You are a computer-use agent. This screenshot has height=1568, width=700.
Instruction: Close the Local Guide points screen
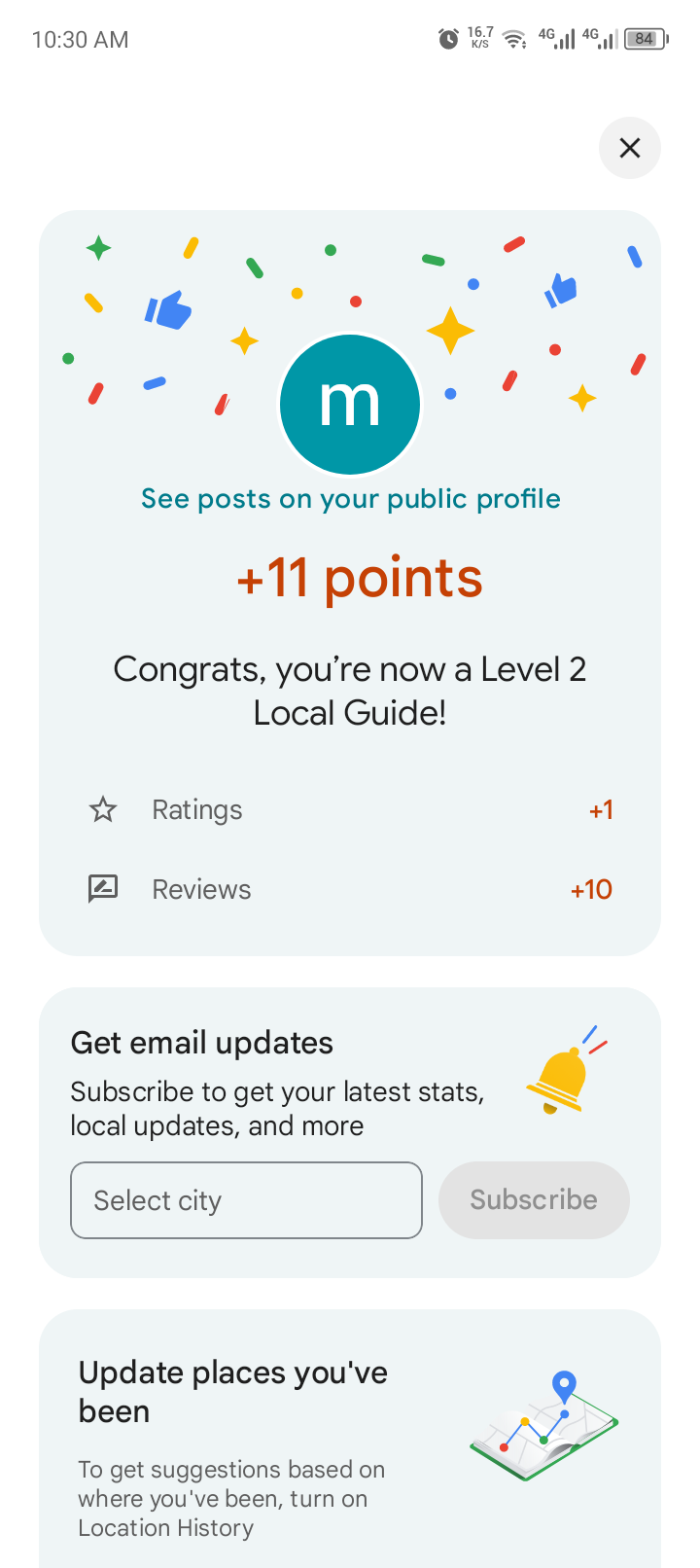pos(630,148)
